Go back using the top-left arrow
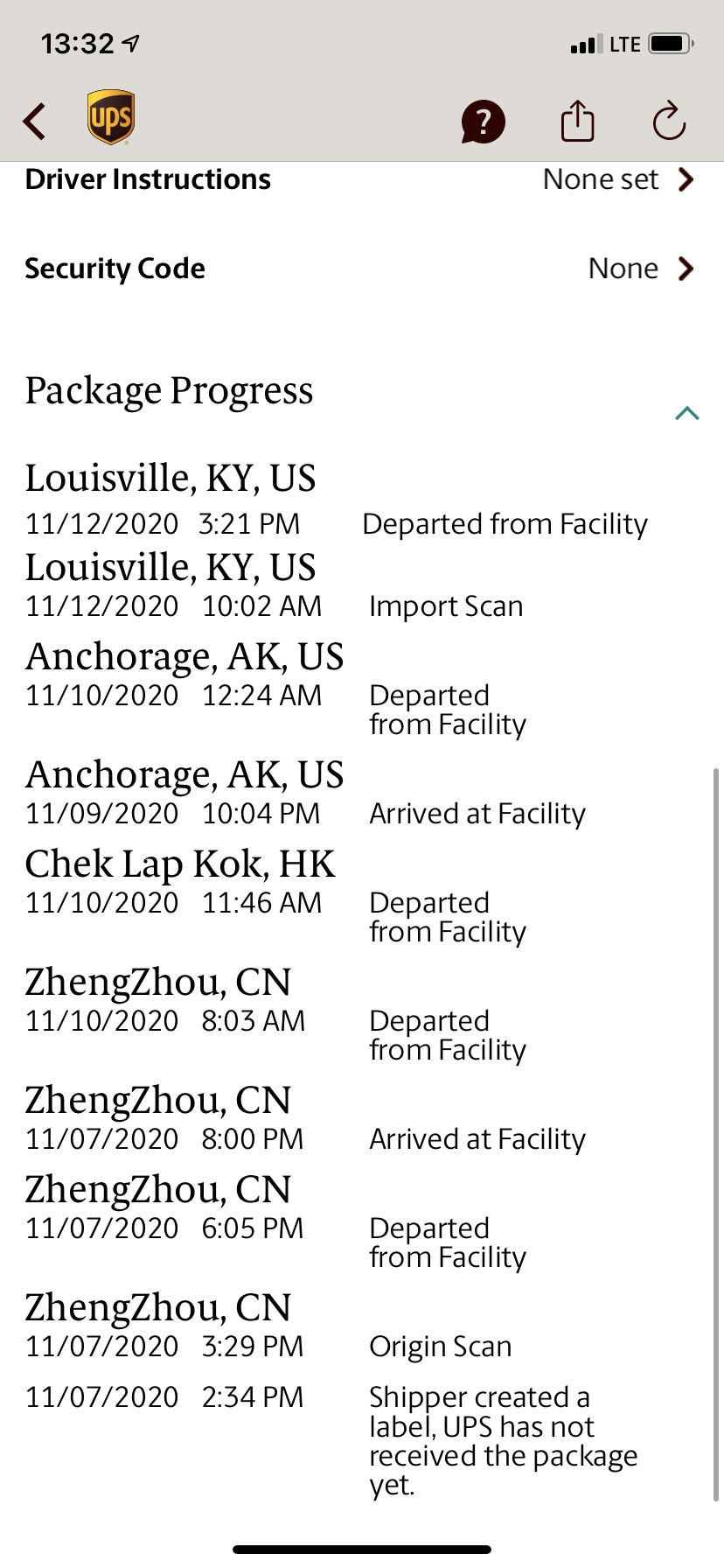The width and height of the screenshot is (724, 1568). [x=34, y=122]
